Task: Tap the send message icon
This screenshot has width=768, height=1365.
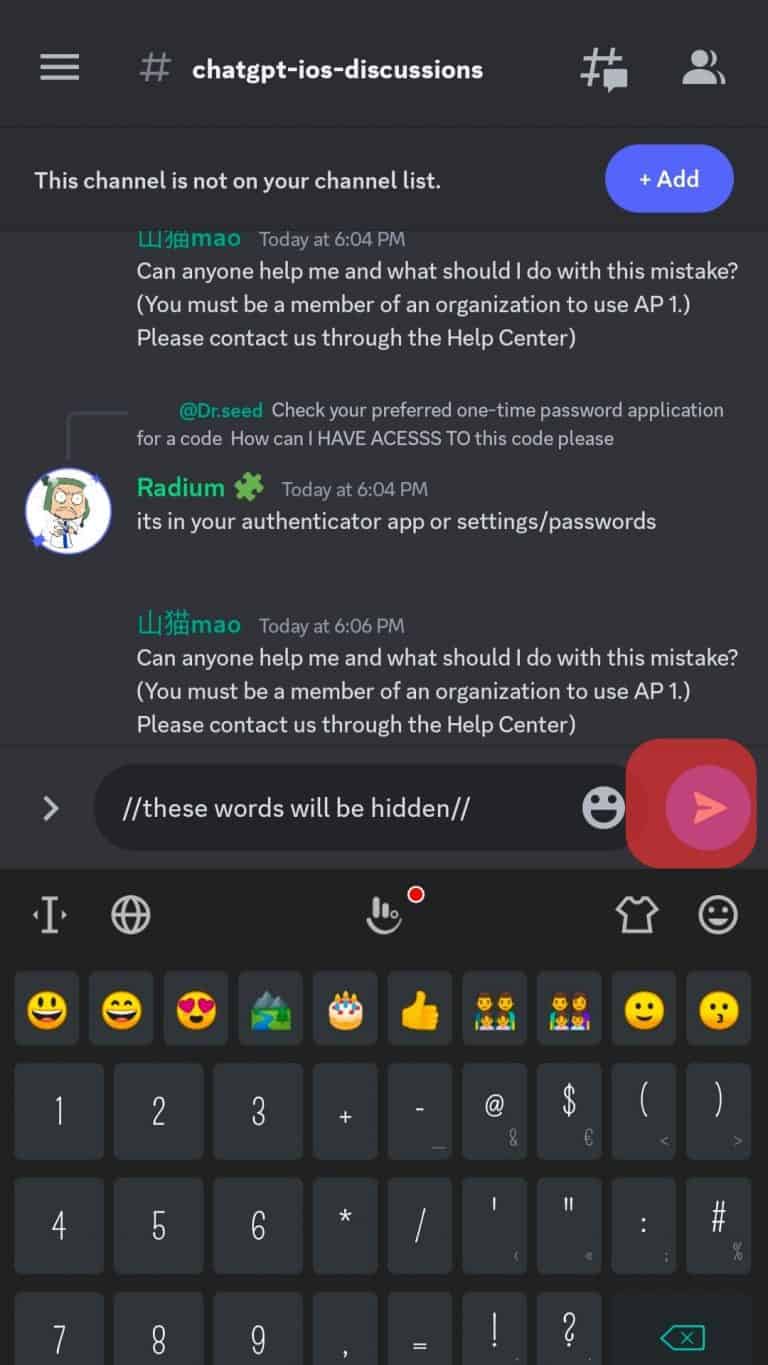Action: pos(709,805)
